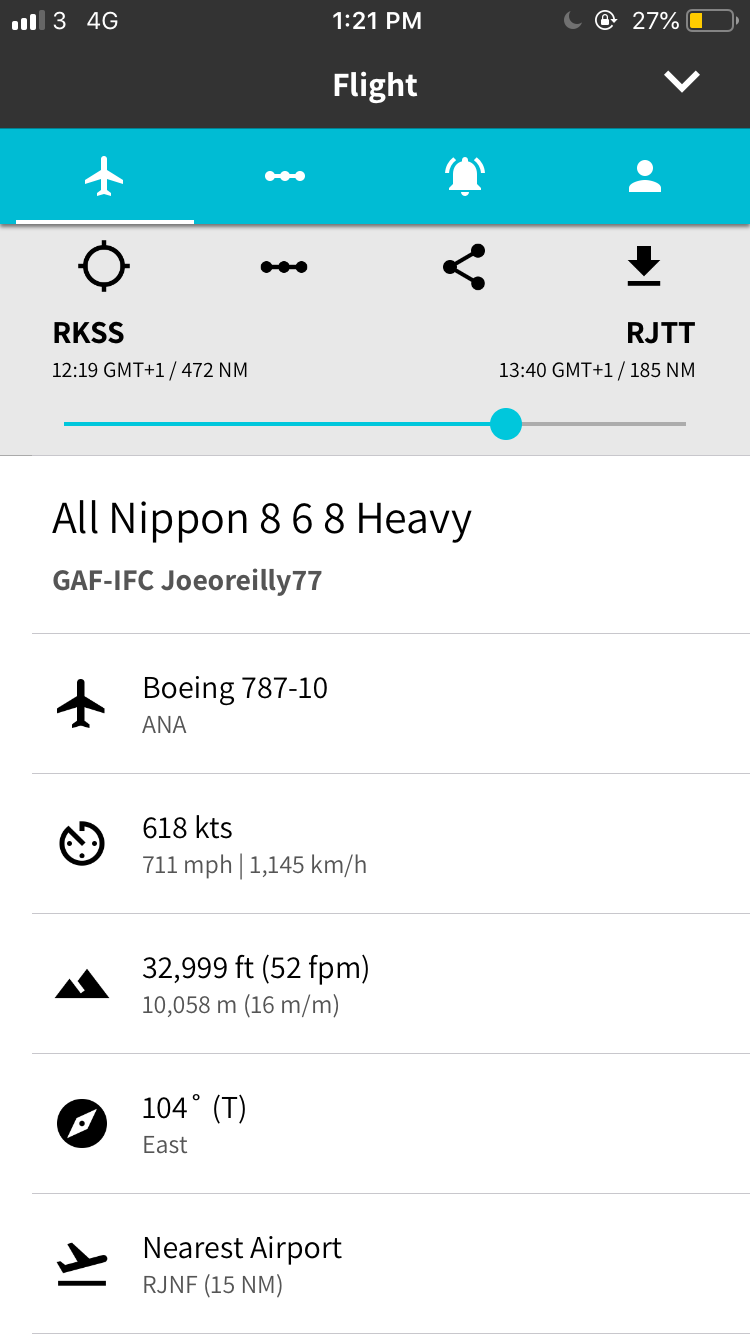750x1334 pixels.
Task: Collapse the Flight panel with the chevron
Action: [682, 82]
